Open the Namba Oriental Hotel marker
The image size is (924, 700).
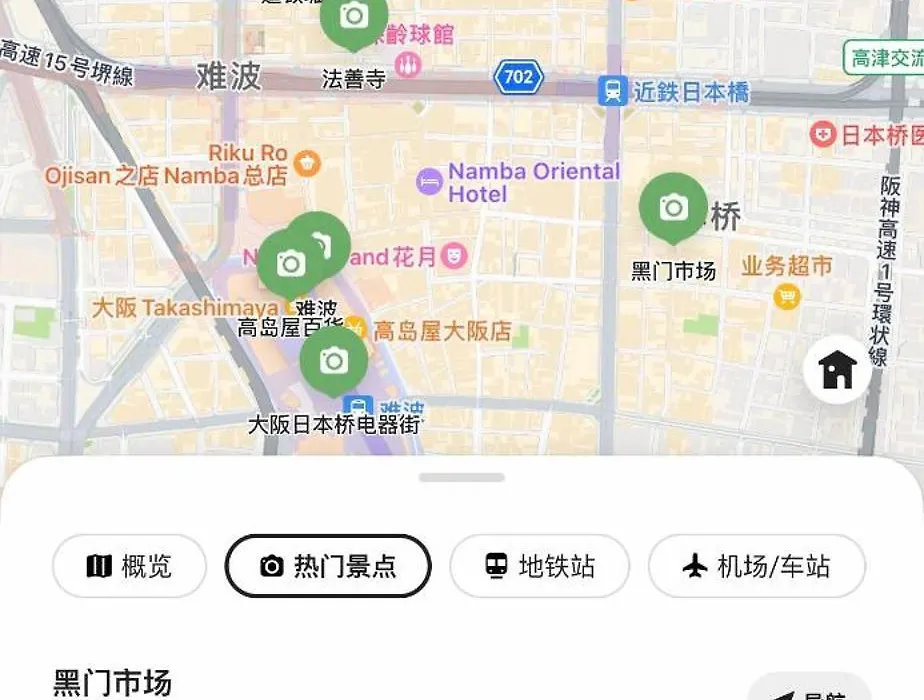(x=430, y=182)
